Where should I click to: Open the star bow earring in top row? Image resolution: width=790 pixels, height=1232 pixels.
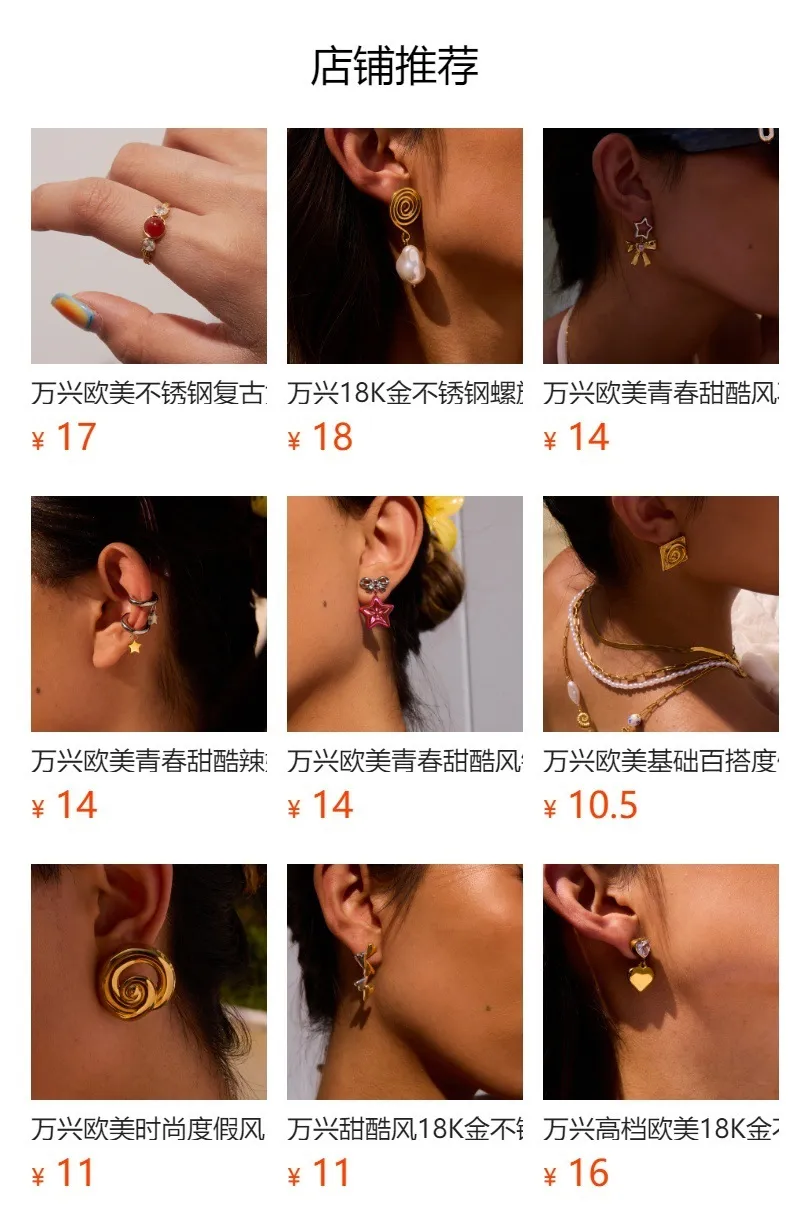[x=661, y=246]
